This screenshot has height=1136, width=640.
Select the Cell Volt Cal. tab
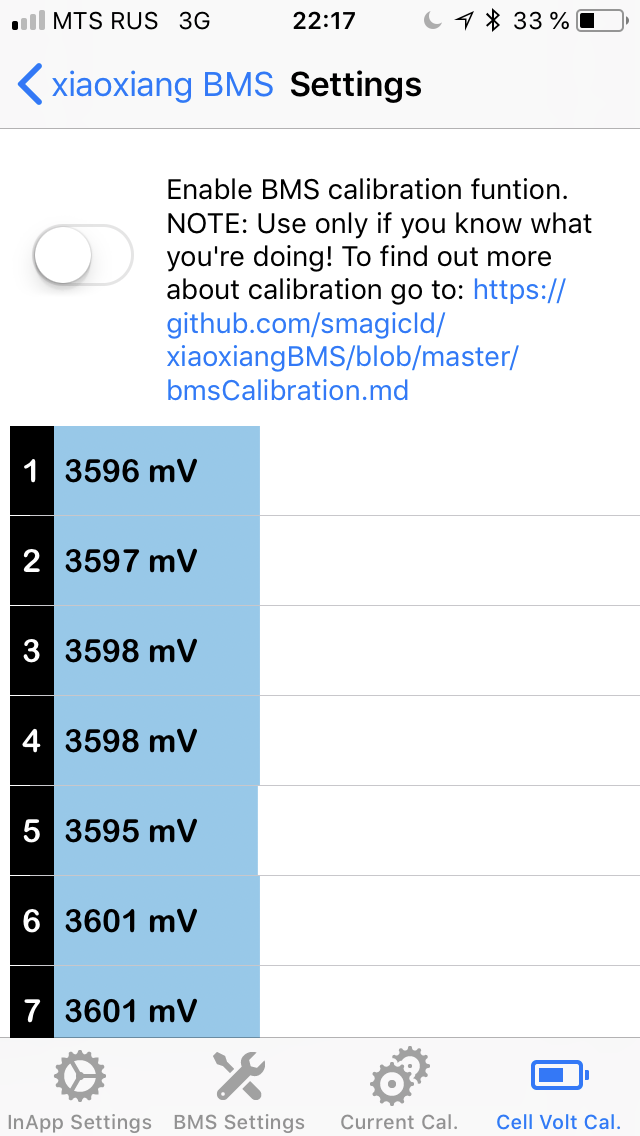pyautogui.click(x=559, y=1090)
